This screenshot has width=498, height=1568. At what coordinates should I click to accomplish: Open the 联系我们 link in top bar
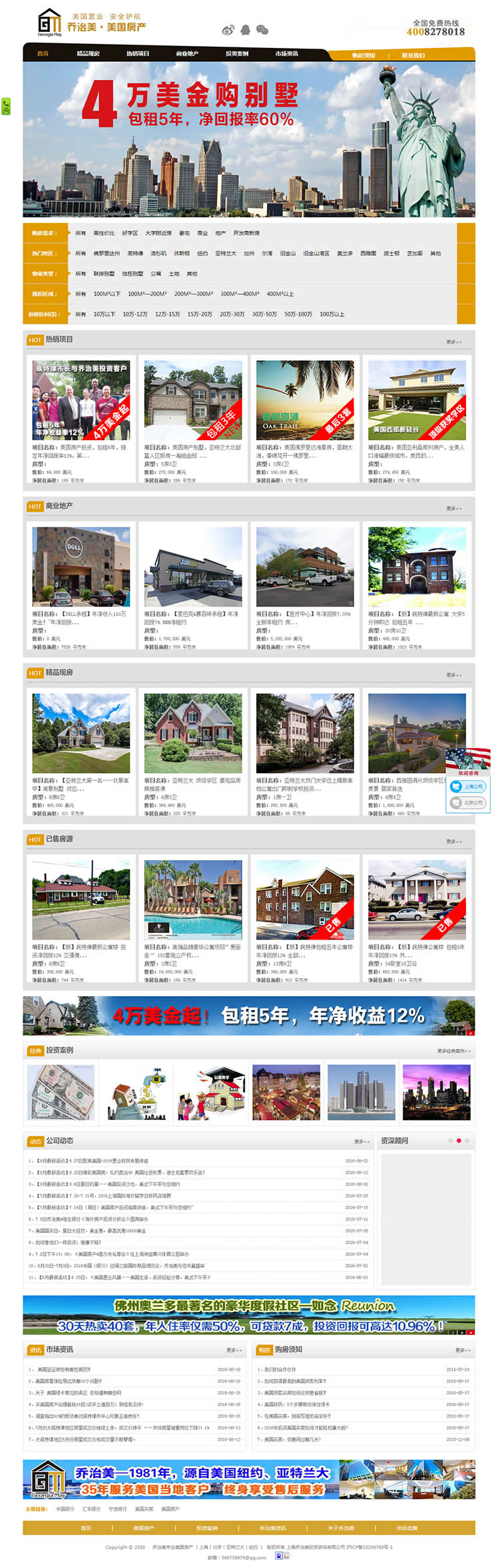(x=413, y=56)
